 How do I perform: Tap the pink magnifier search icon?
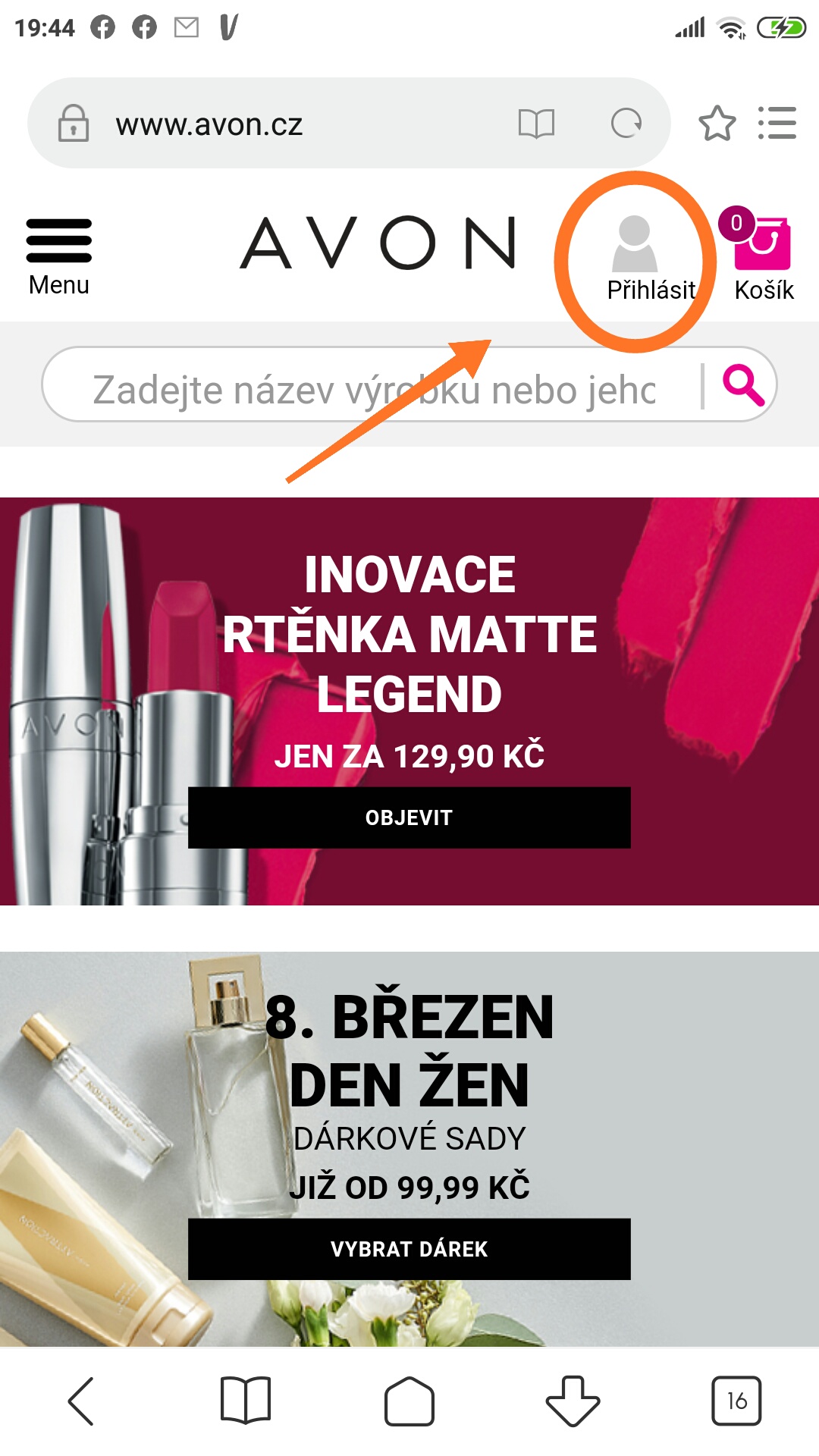742,385
